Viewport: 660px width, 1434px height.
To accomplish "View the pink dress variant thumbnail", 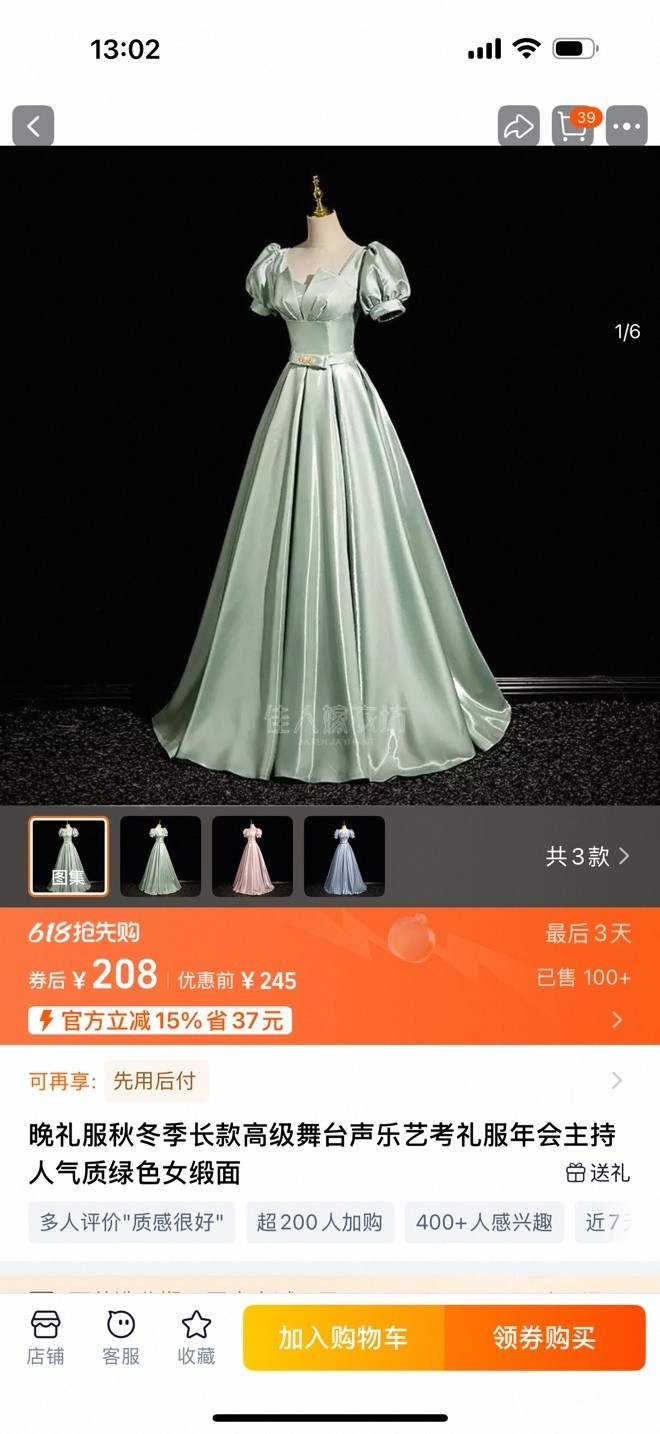I will pos(252,856).
